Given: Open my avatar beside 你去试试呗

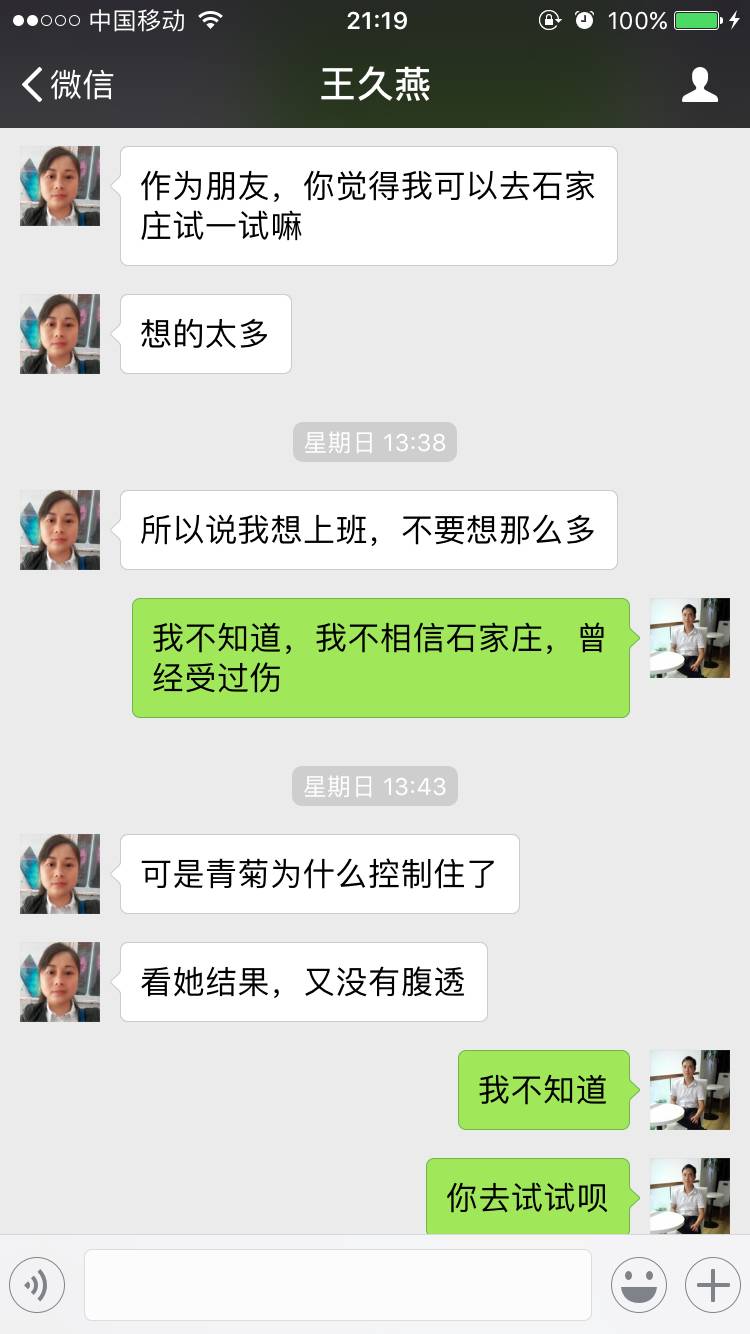Looking at the screenshot, I should pyautogui.click(x=689, y=1195).
